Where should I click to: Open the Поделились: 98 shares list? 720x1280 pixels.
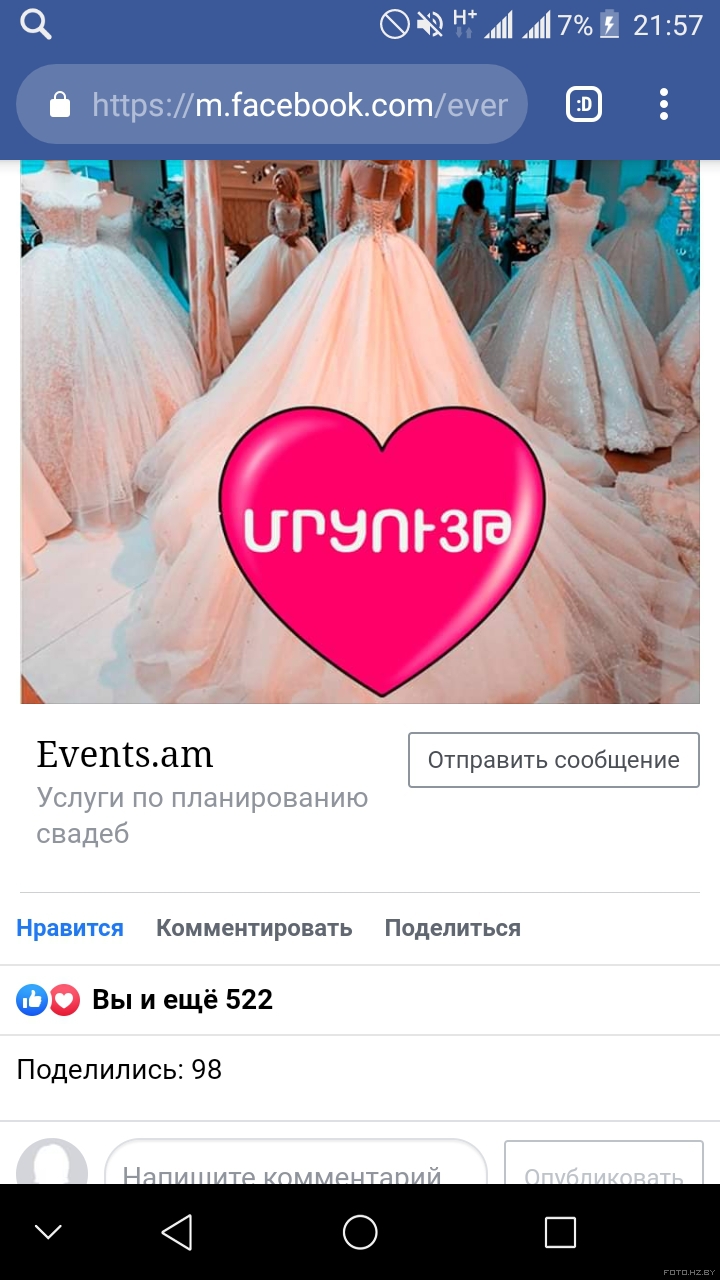(x=119, y=1070)
